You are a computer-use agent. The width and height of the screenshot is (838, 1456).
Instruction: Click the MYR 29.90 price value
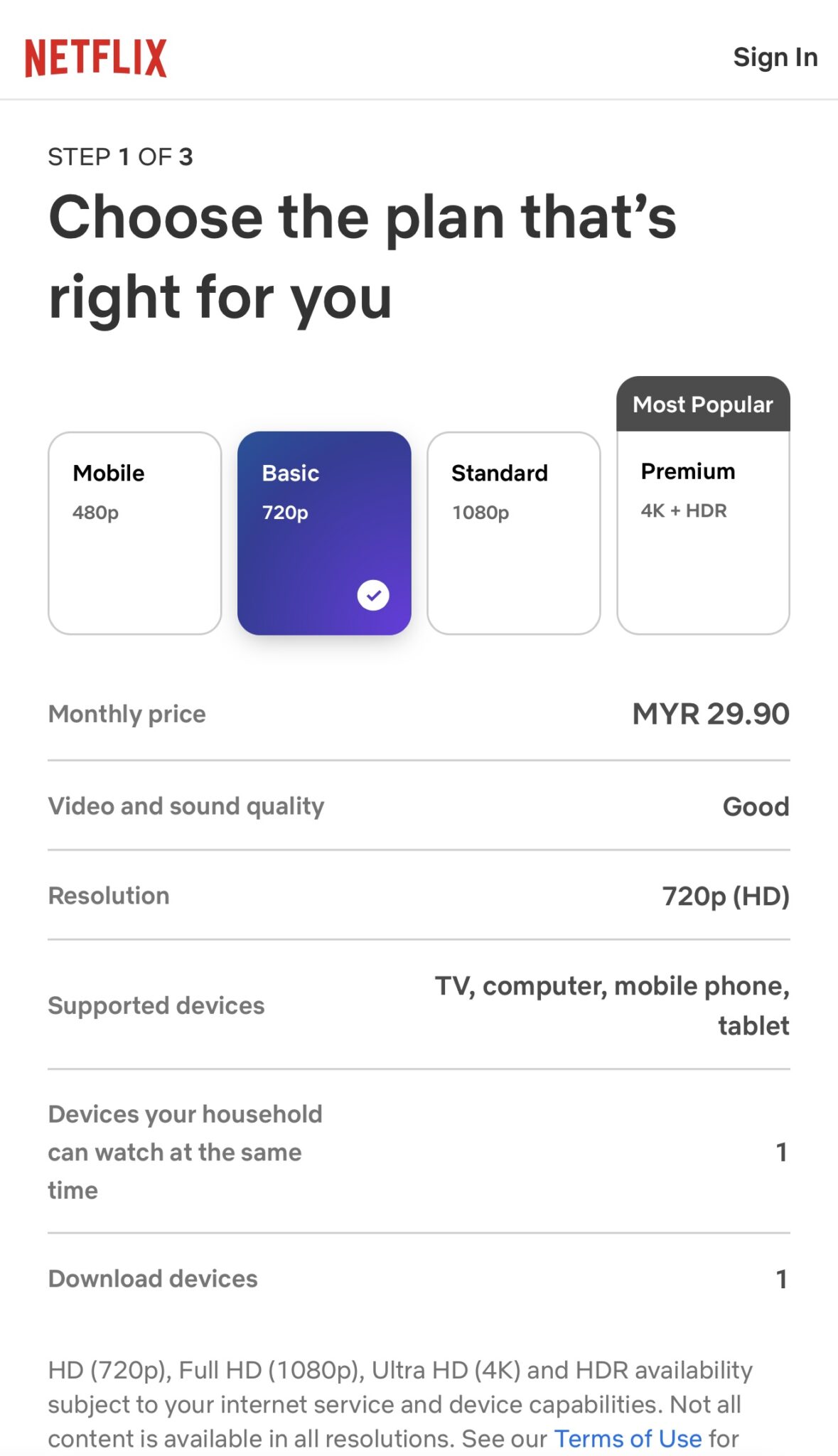(x=710, y=714)
